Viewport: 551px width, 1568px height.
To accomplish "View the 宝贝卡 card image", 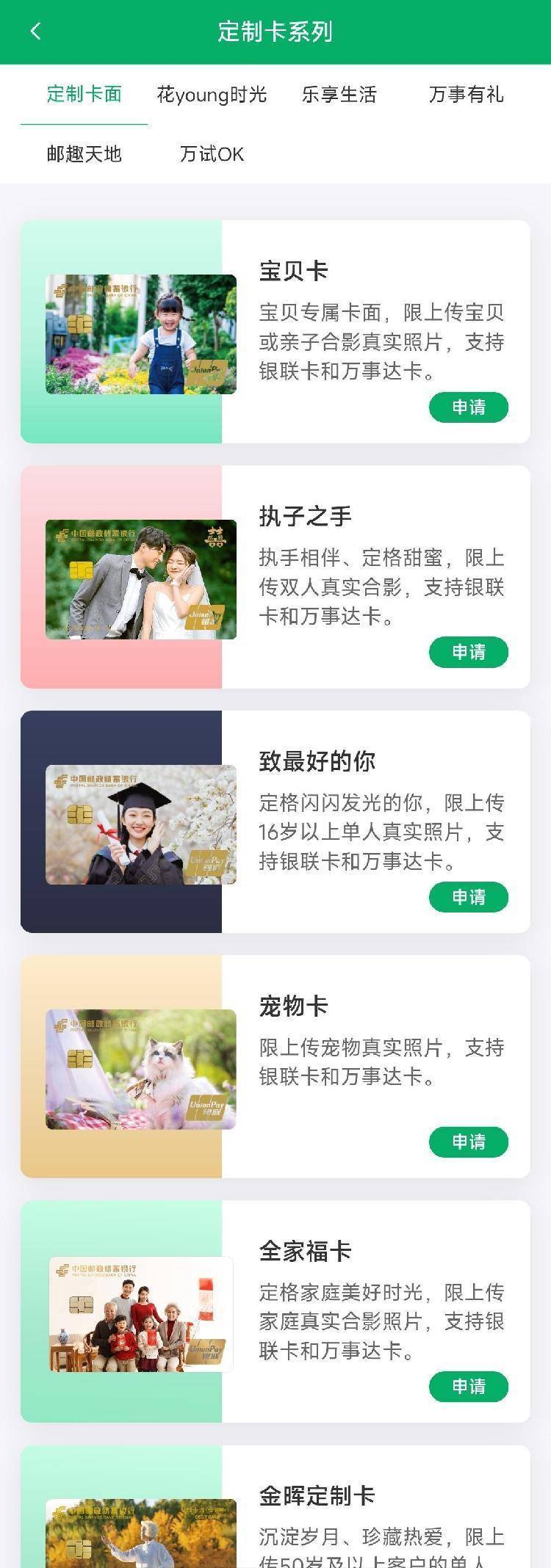I will pyautogui.click(x=141, y=334).
